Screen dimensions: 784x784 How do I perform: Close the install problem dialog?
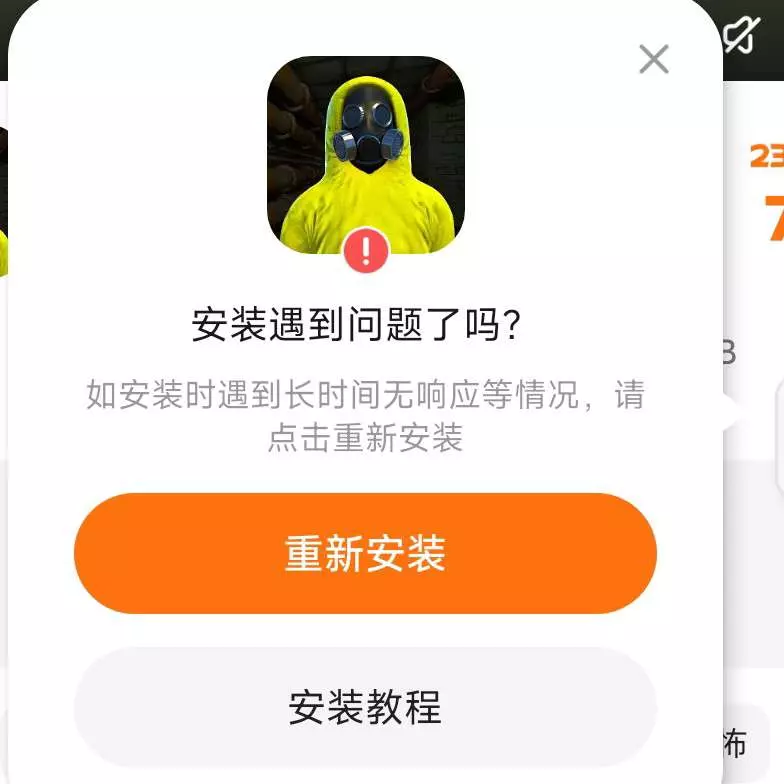point(654,59)
